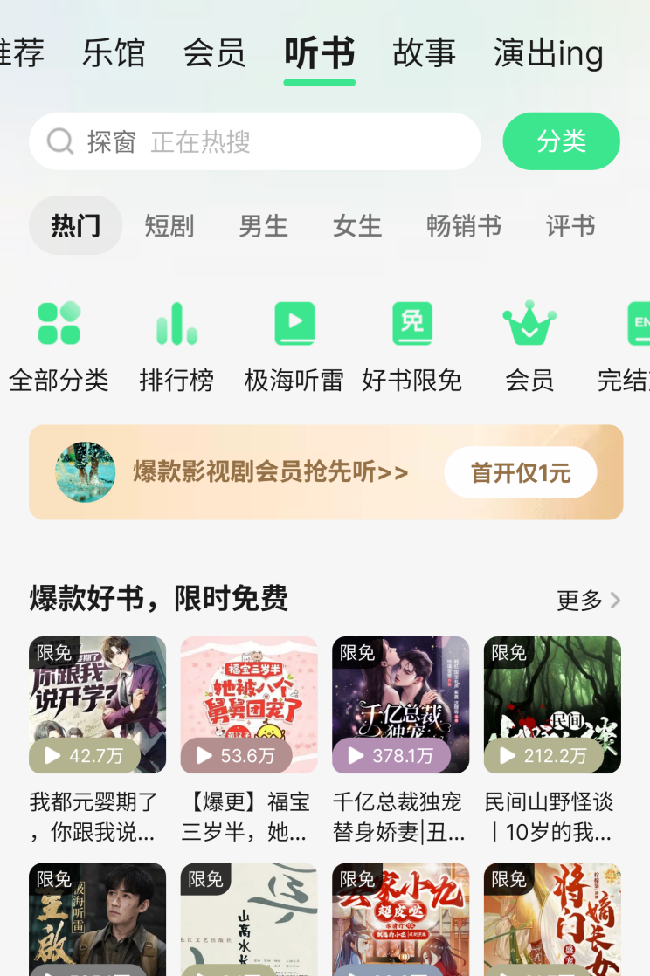Go to the 演出ing tab

pos(548,52)
